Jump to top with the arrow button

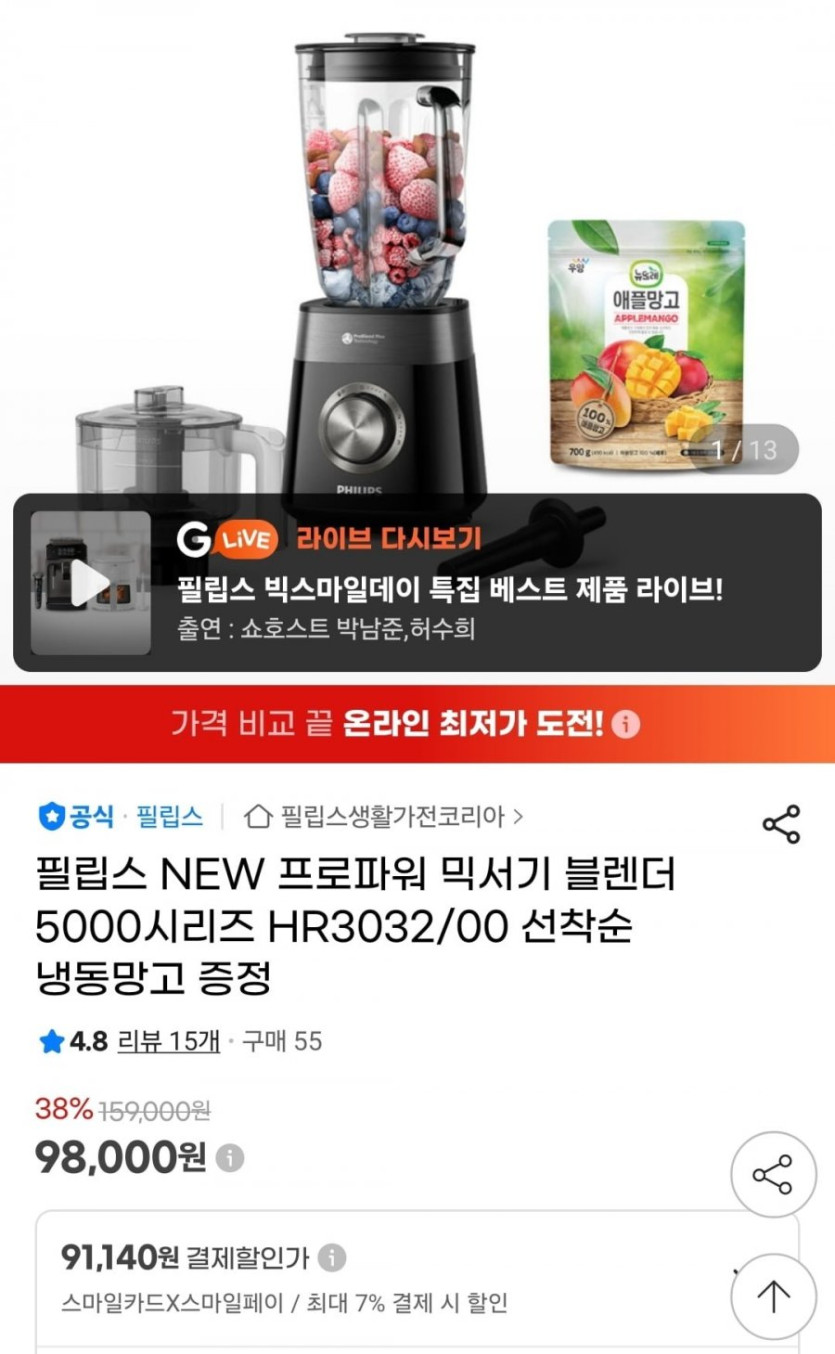pyautogui.click(x=773, y=1297)
